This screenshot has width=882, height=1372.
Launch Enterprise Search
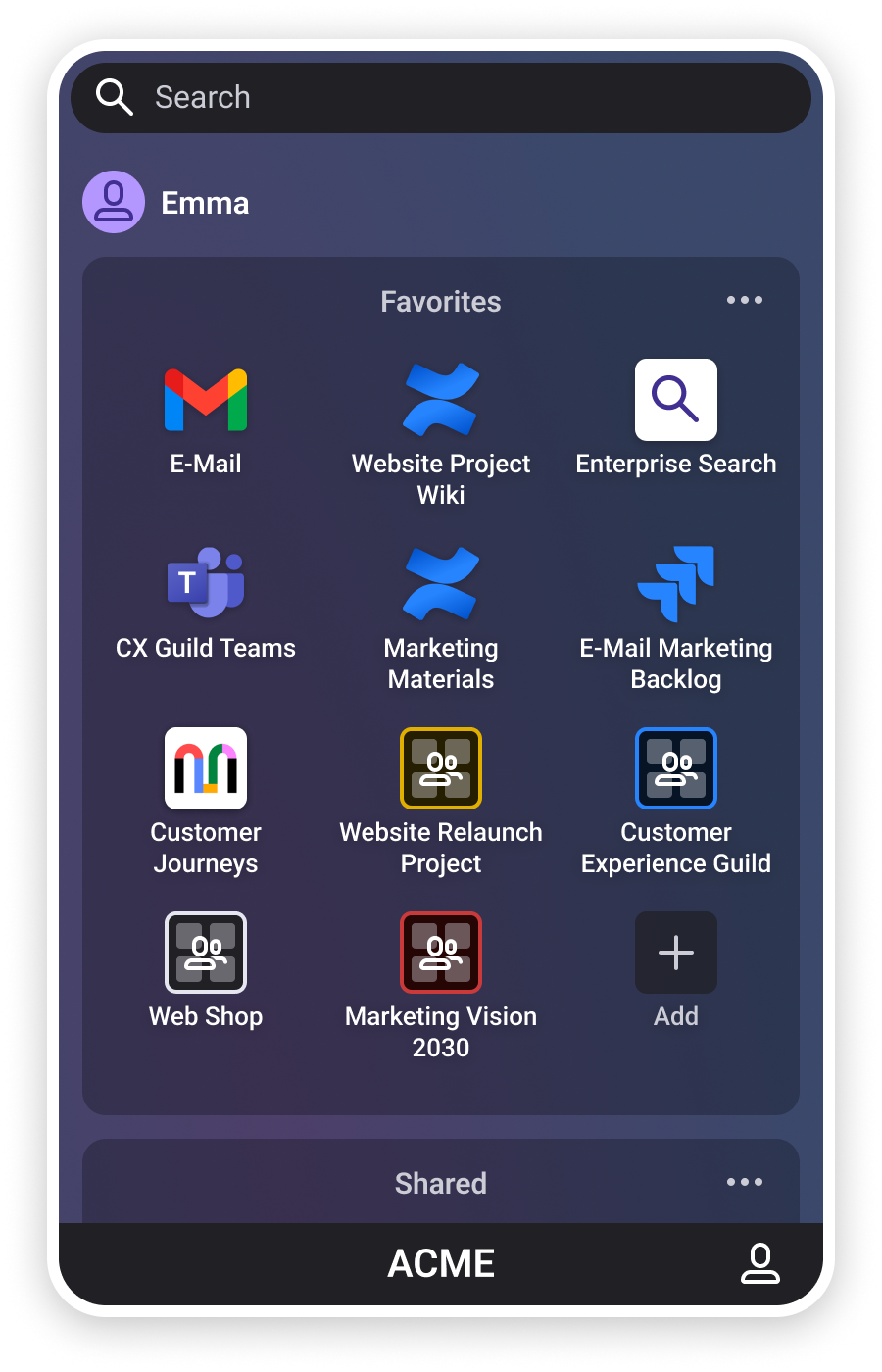676,400
